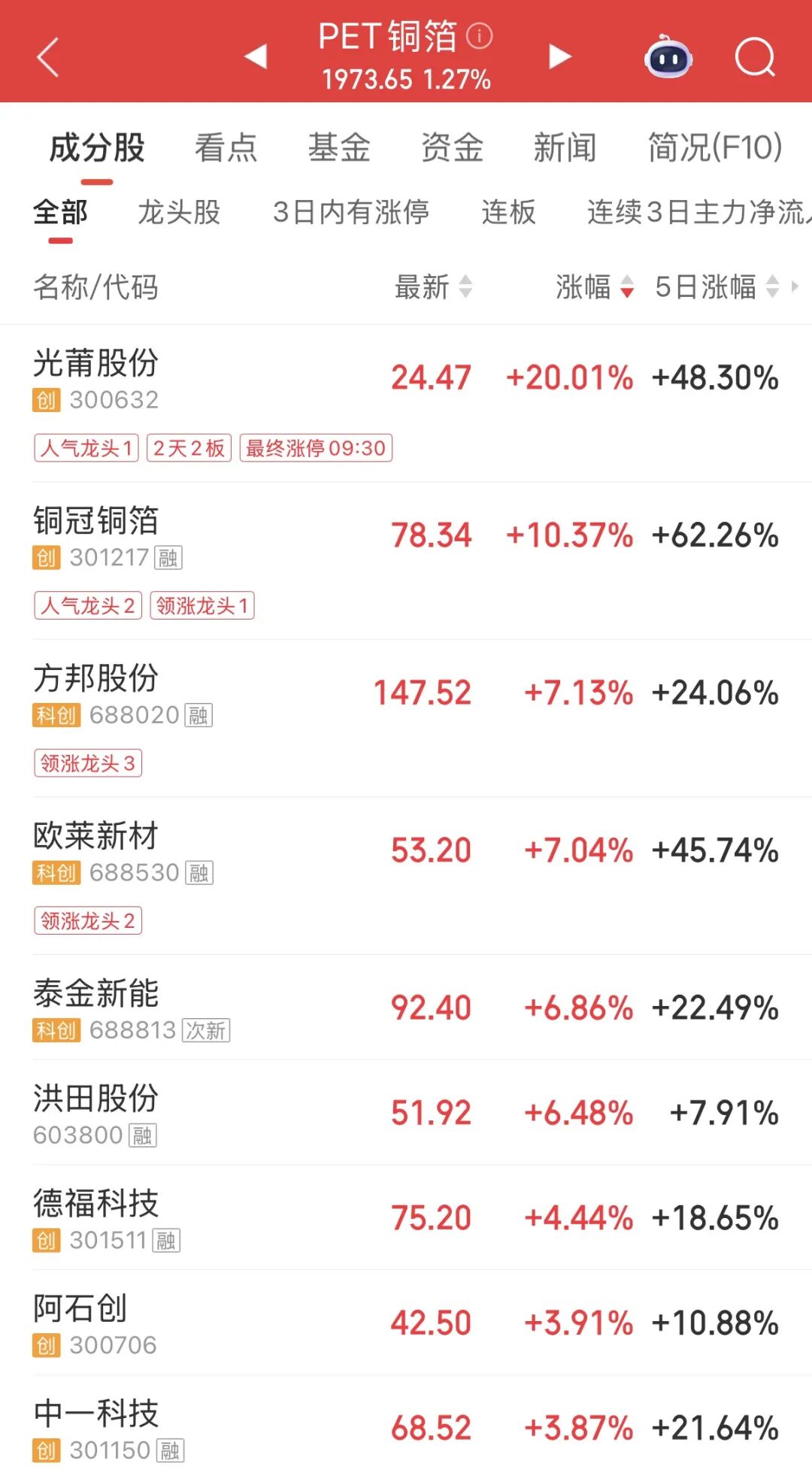Viewport: 812px width, 1476px height.
Task: Sort stocks by 5日涨幅
Action: pyautogui.click(x=716, y=286)
